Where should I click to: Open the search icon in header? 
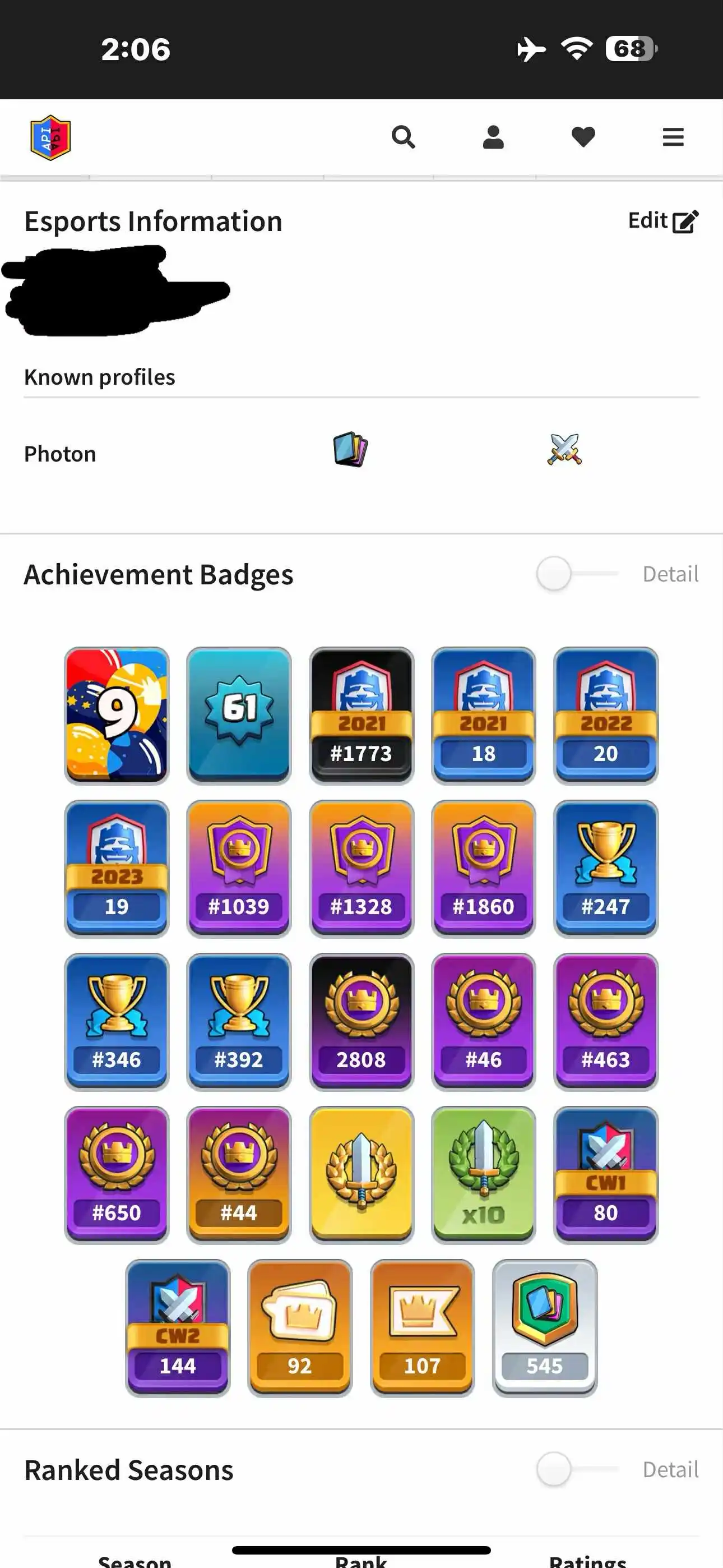403,137
